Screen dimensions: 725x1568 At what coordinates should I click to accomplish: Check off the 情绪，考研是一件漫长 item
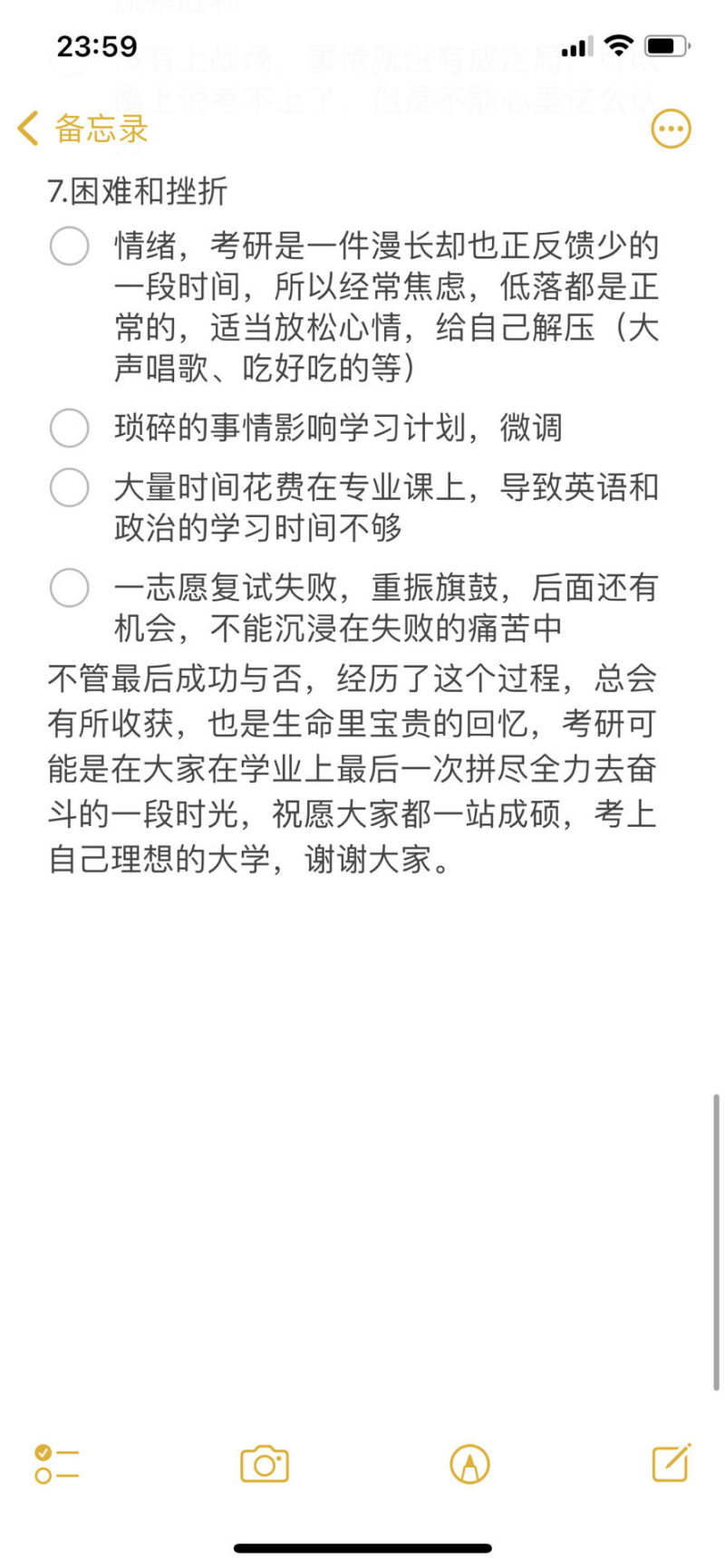point(70,246)
